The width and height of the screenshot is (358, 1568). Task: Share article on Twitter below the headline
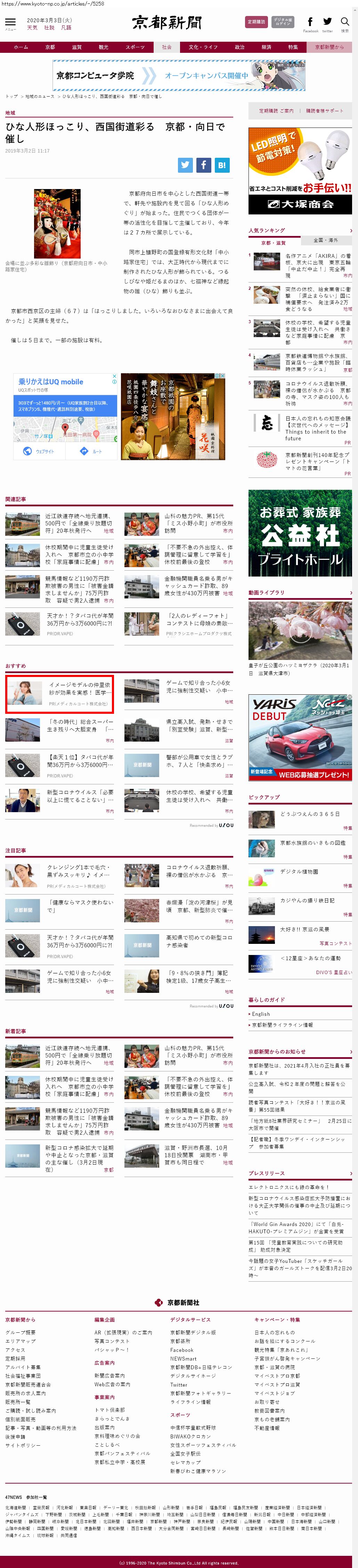coord(185,164)
